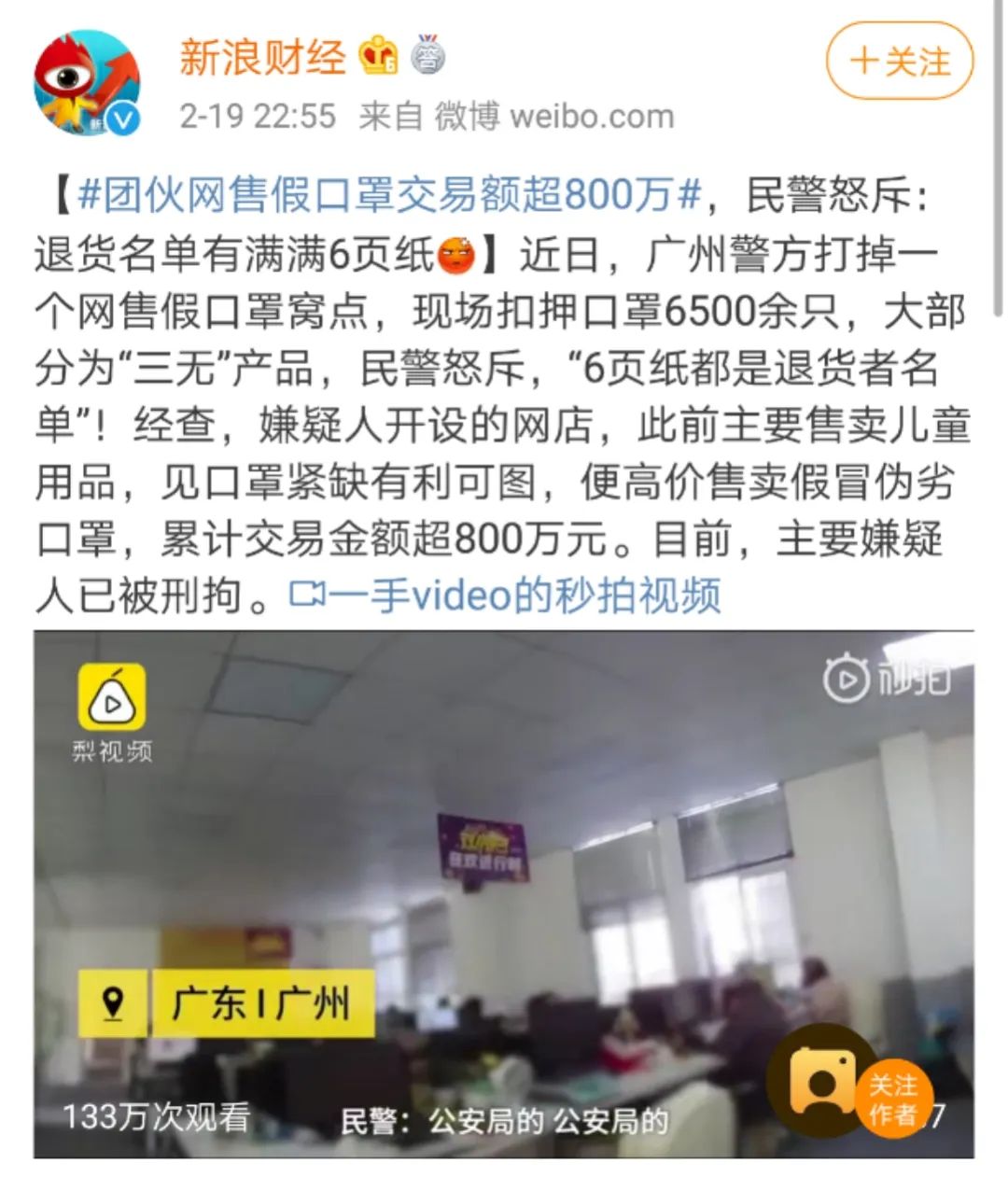Open the 新浪财经 account name
The image size is (1008, 1191).
(x=262, y=58)
